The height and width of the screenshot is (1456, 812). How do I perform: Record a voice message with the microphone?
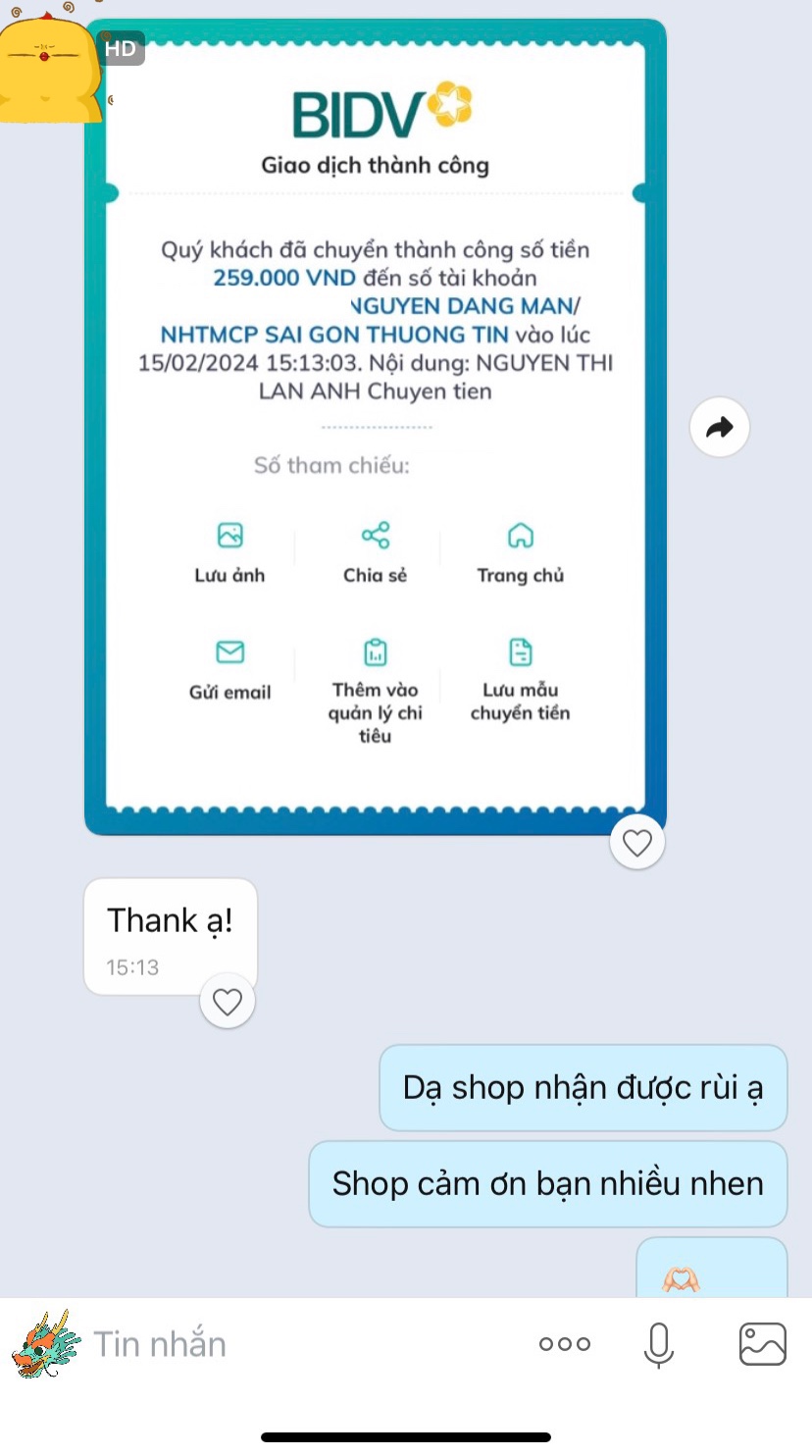point(659,1343)
